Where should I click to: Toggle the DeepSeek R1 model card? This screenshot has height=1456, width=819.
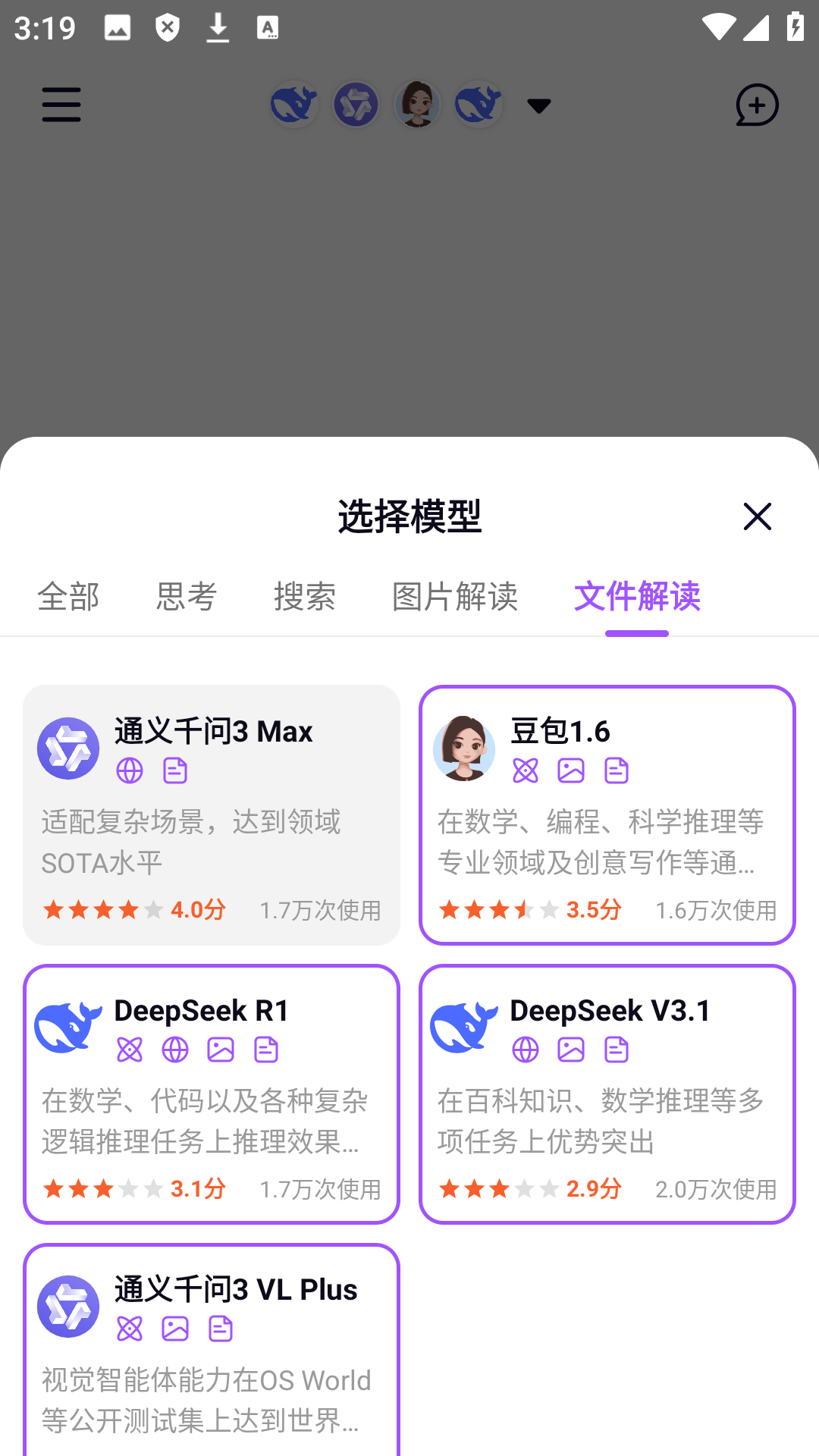point(212,1094)
